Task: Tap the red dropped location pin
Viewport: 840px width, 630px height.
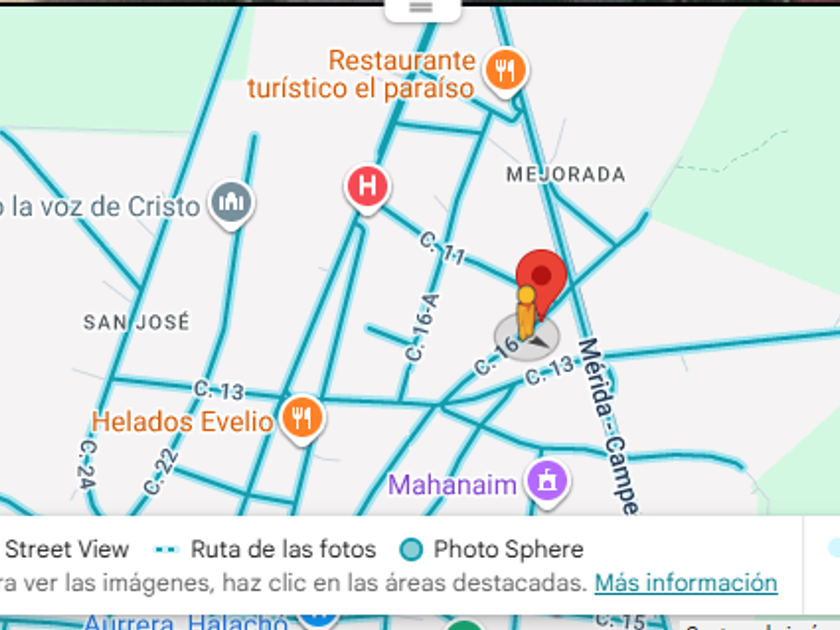Action: point(541,283)
